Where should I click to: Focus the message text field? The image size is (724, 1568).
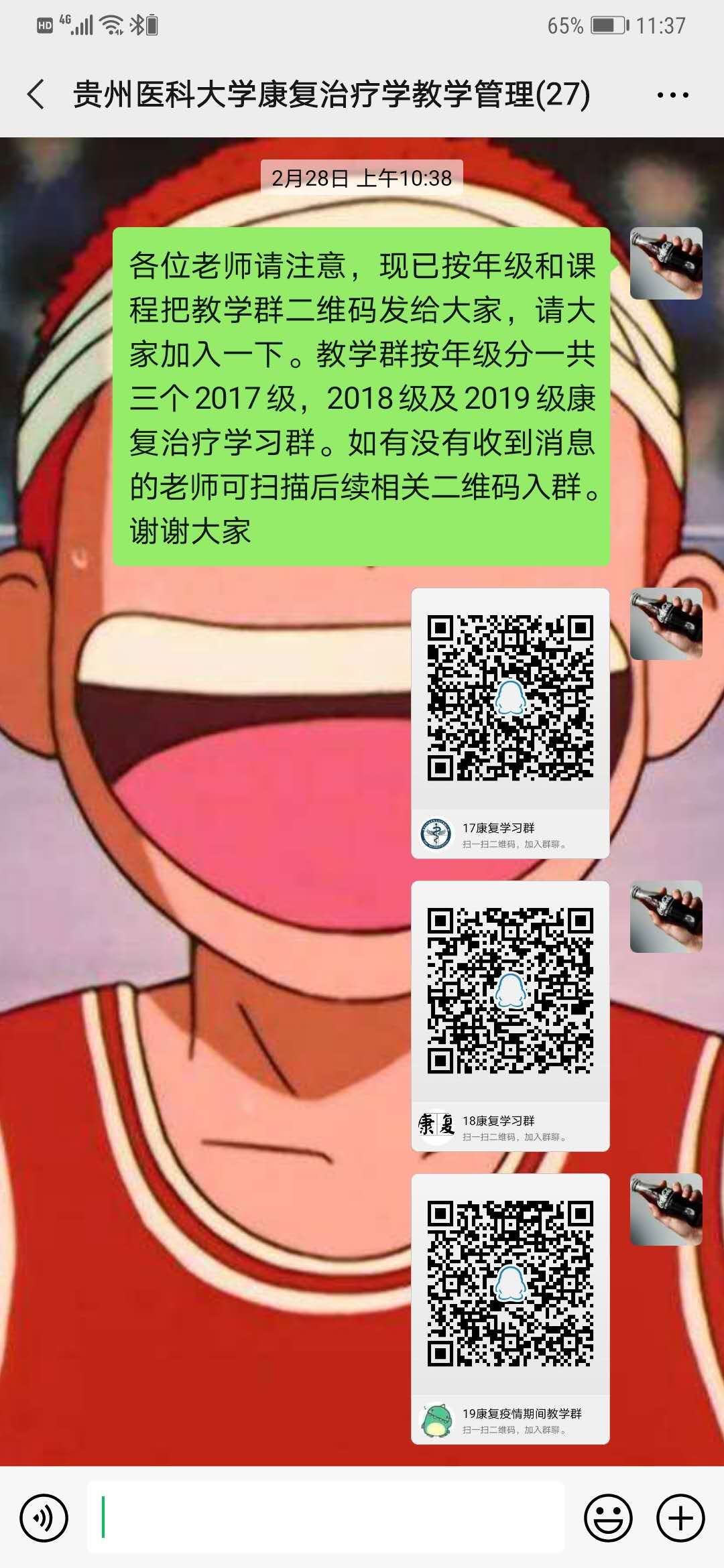(x=326, y=1518)
